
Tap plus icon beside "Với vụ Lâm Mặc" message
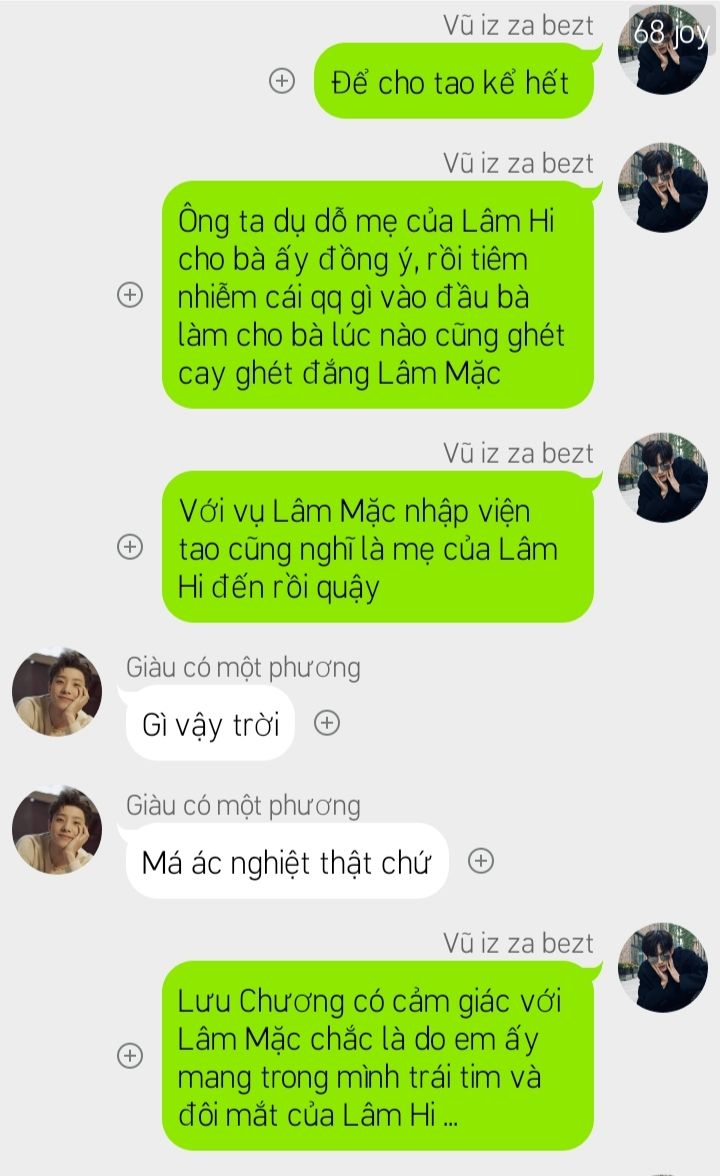(130, 546)
